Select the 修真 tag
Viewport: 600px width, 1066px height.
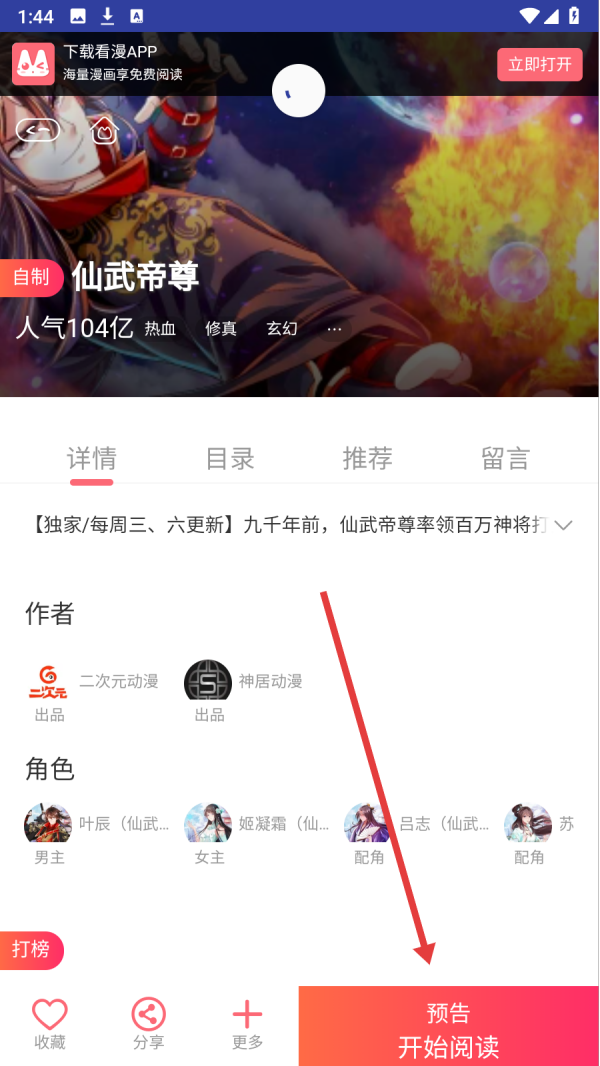pos(221,329)
